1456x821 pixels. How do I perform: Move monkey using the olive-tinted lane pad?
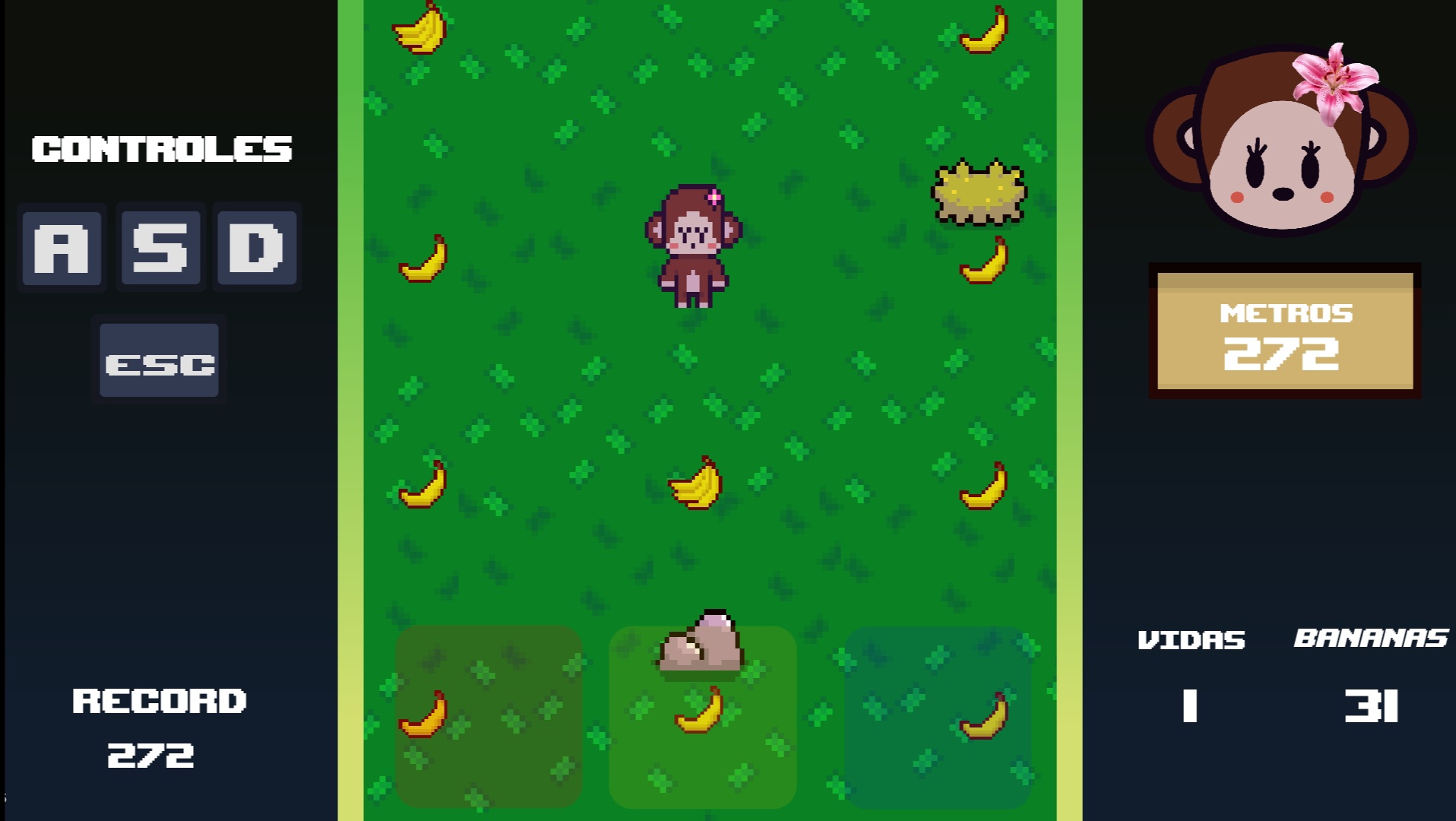pyautogui.click(x=489, y=716)
